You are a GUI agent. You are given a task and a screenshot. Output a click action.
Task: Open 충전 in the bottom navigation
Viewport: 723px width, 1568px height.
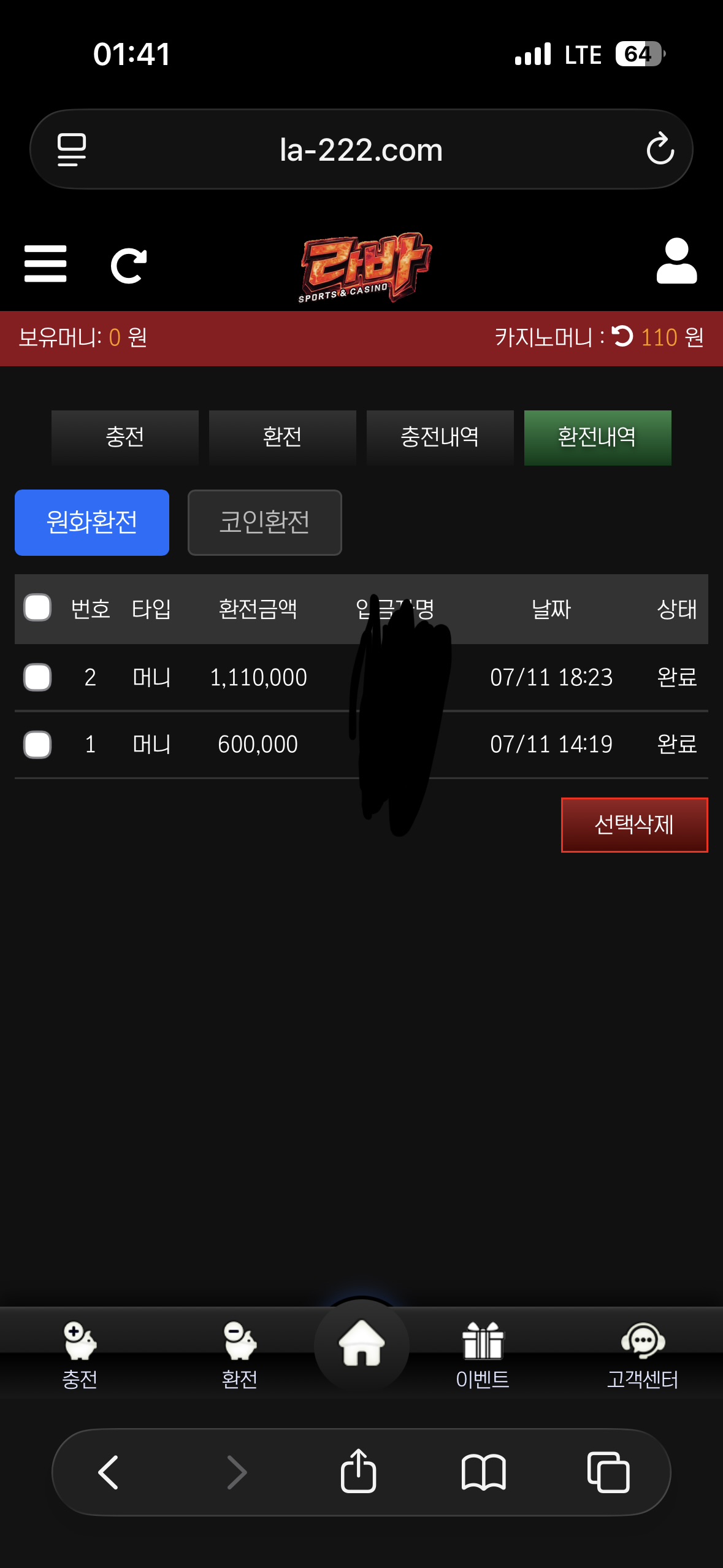click(x=80, y=1355)
